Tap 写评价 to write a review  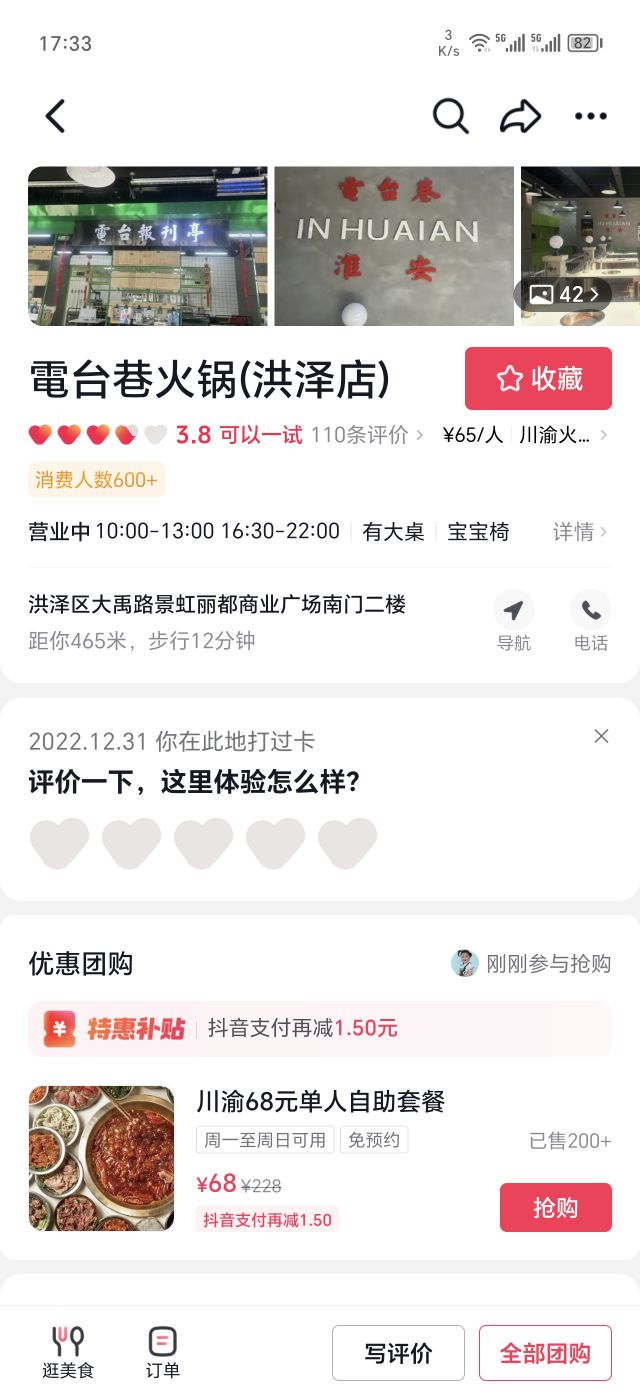(x=398, y=1353)
